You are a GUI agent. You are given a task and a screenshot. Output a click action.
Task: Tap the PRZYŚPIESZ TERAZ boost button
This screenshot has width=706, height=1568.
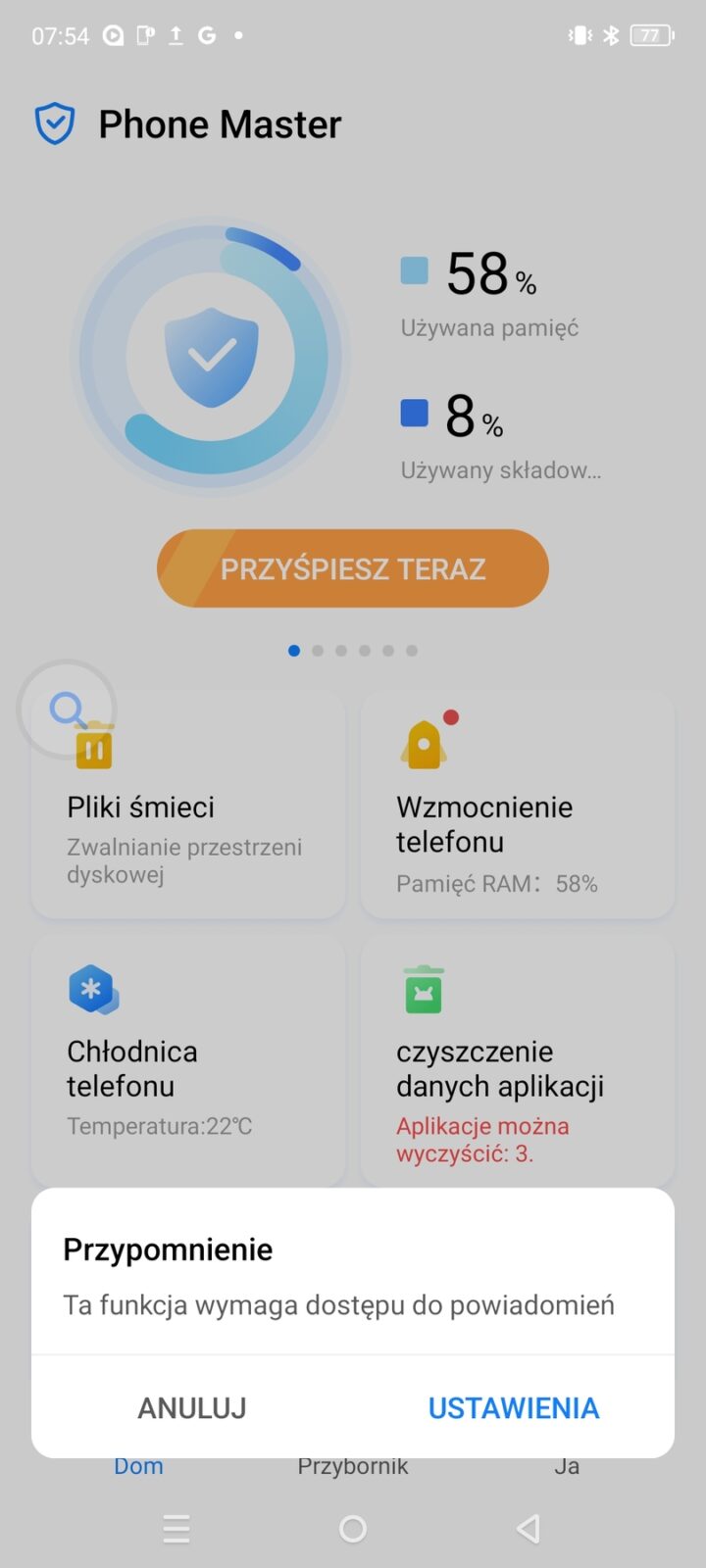tap(353, 568)
